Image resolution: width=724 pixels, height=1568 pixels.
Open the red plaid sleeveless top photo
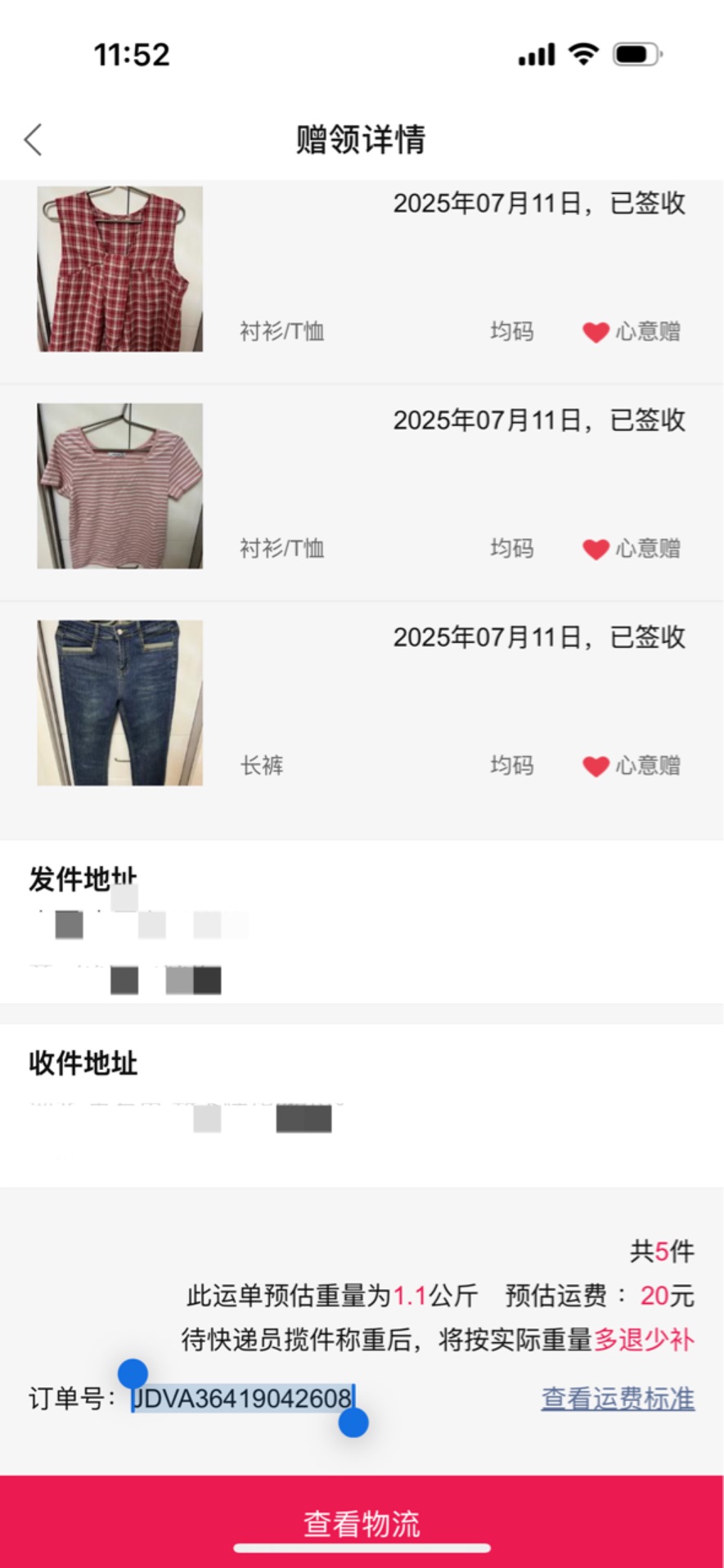click(x=120, y=269)
